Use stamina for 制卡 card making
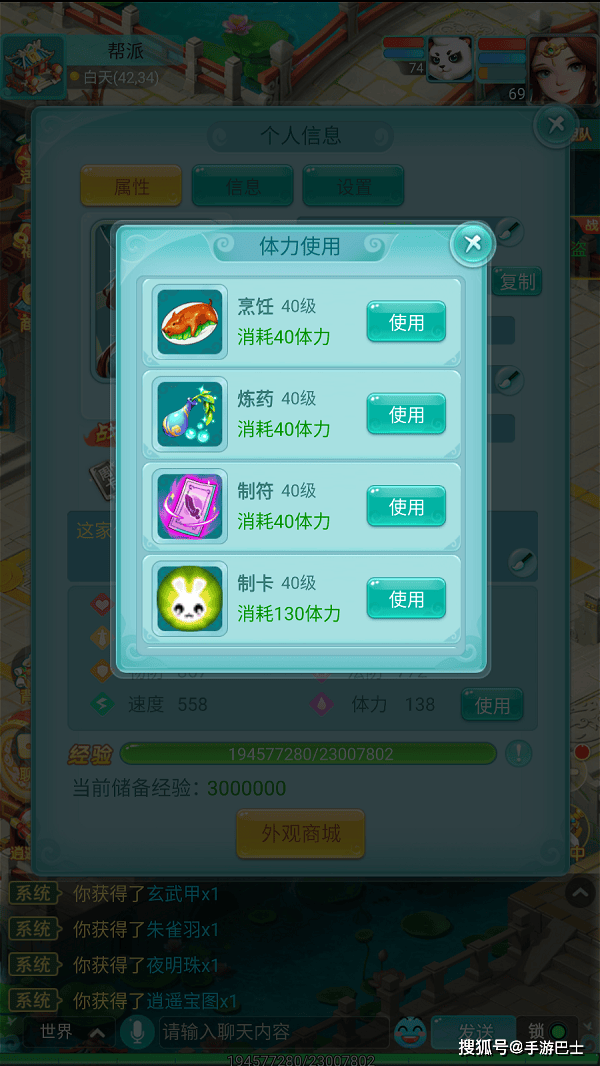Screen dimensions: 600x1066 click(x=406, y=598)
